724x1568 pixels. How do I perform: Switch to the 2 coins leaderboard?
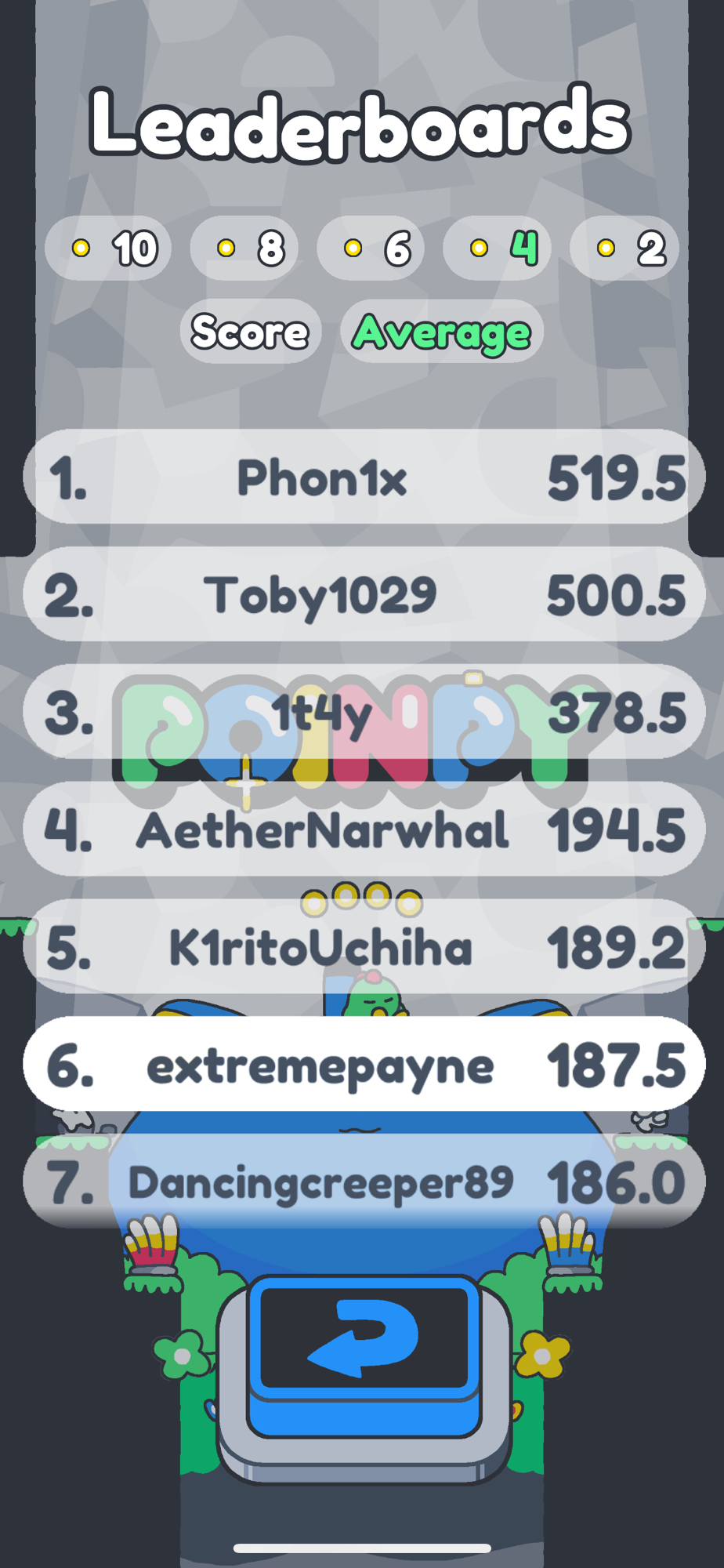(624, 249)
